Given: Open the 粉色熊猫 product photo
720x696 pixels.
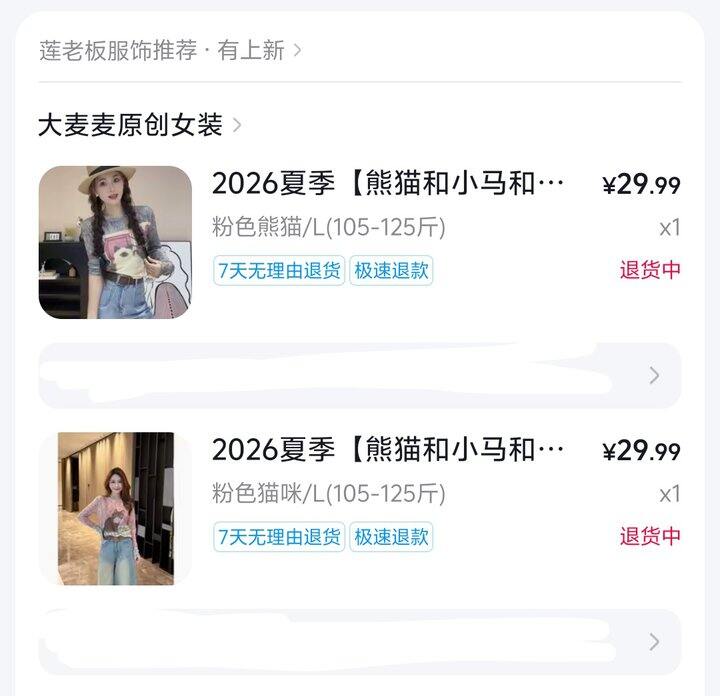Looking at the screenshot, I should coord(115,242).
